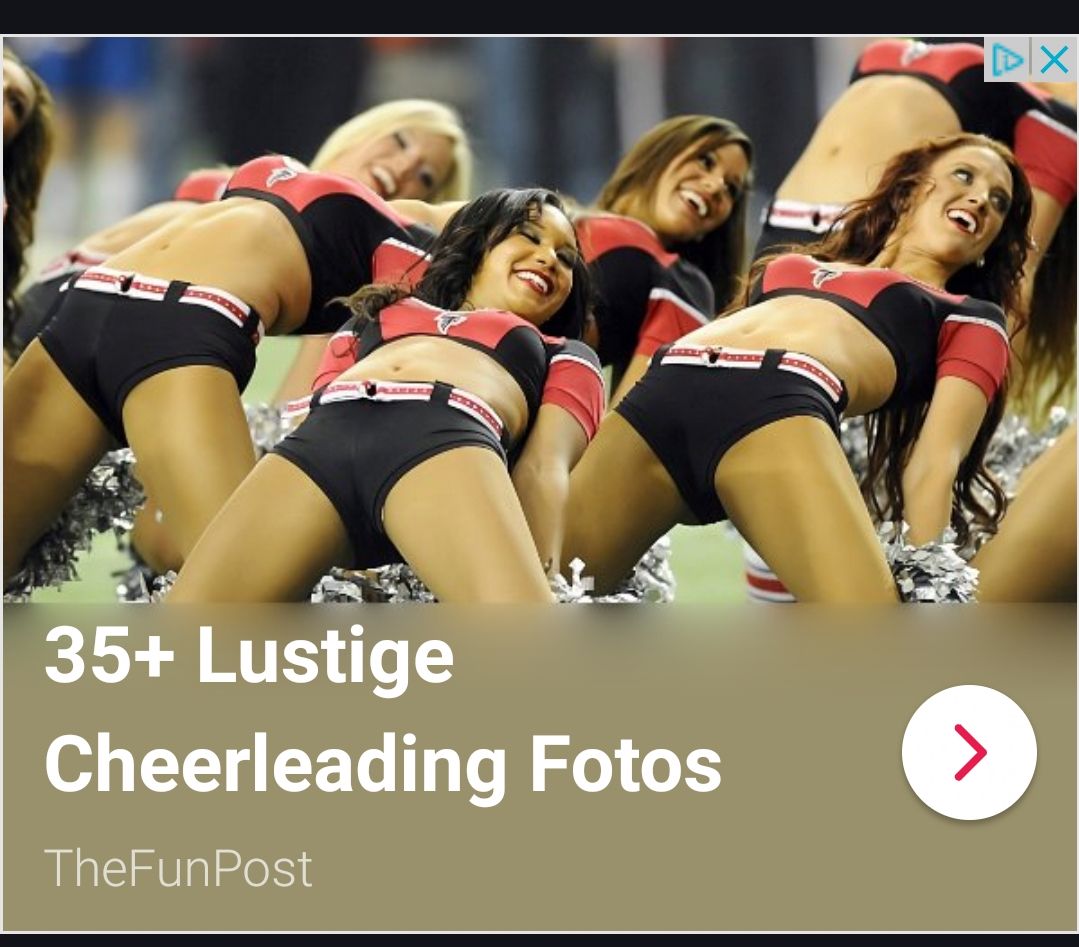The width and height of the screenshot is (1079, 947).
Task: Close the ad with the X icon
Action: tap(1054, 61)
